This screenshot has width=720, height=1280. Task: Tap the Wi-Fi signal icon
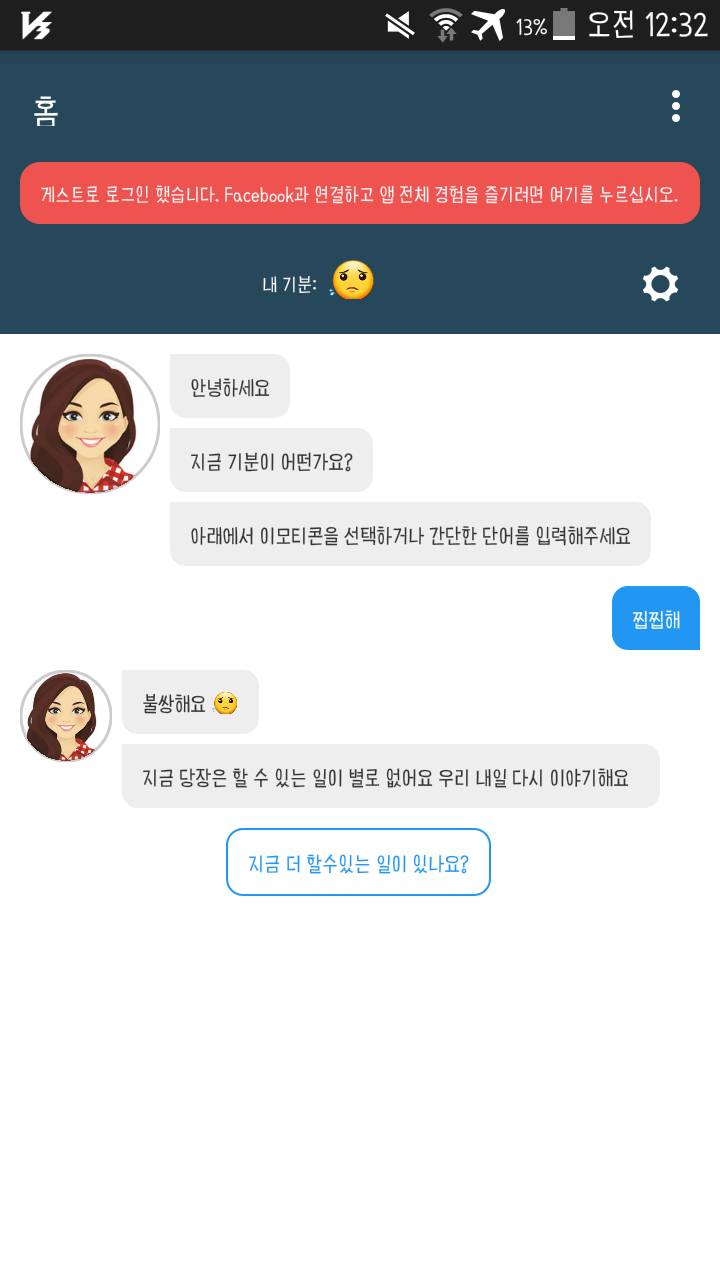[x=443, y=25]
